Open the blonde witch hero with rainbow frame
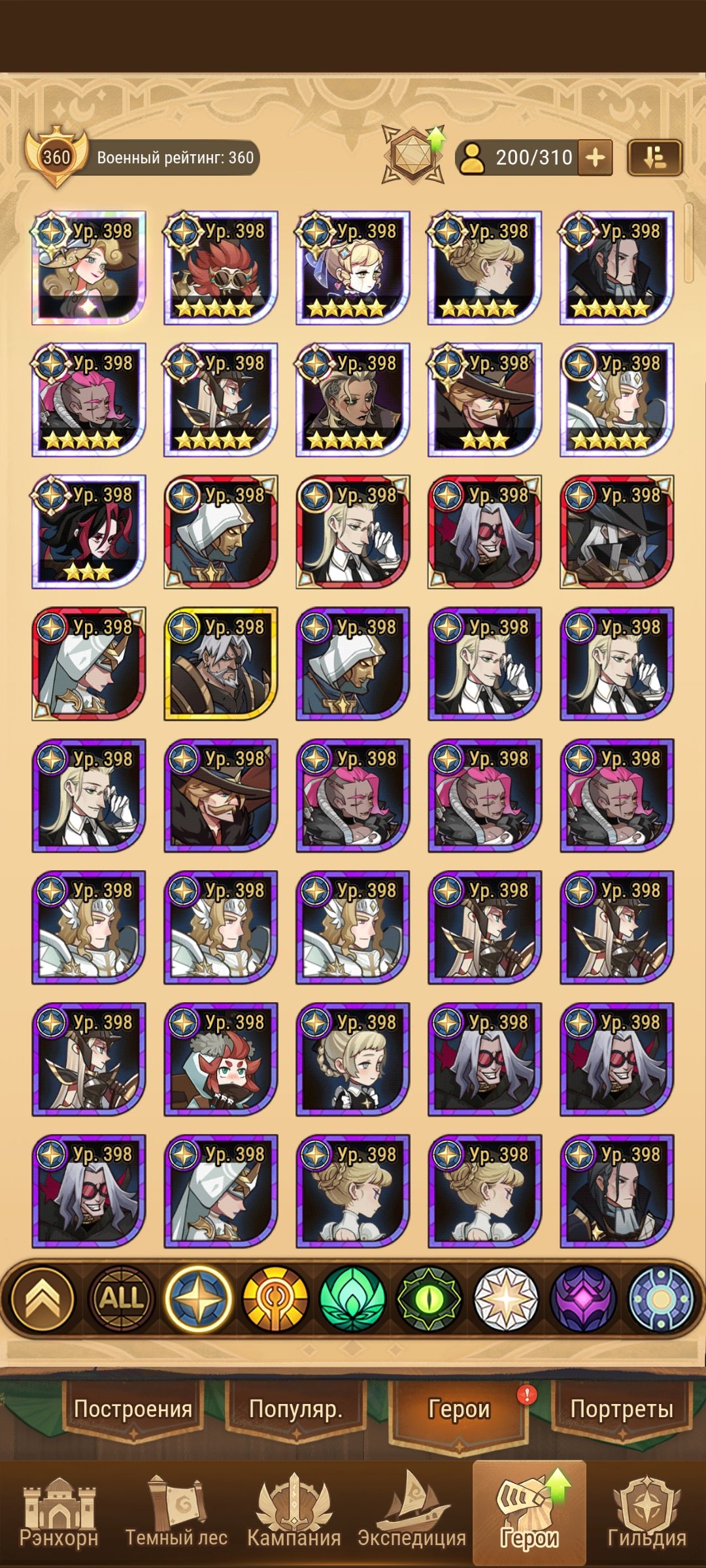706x1568 pixels. point(89,268)
